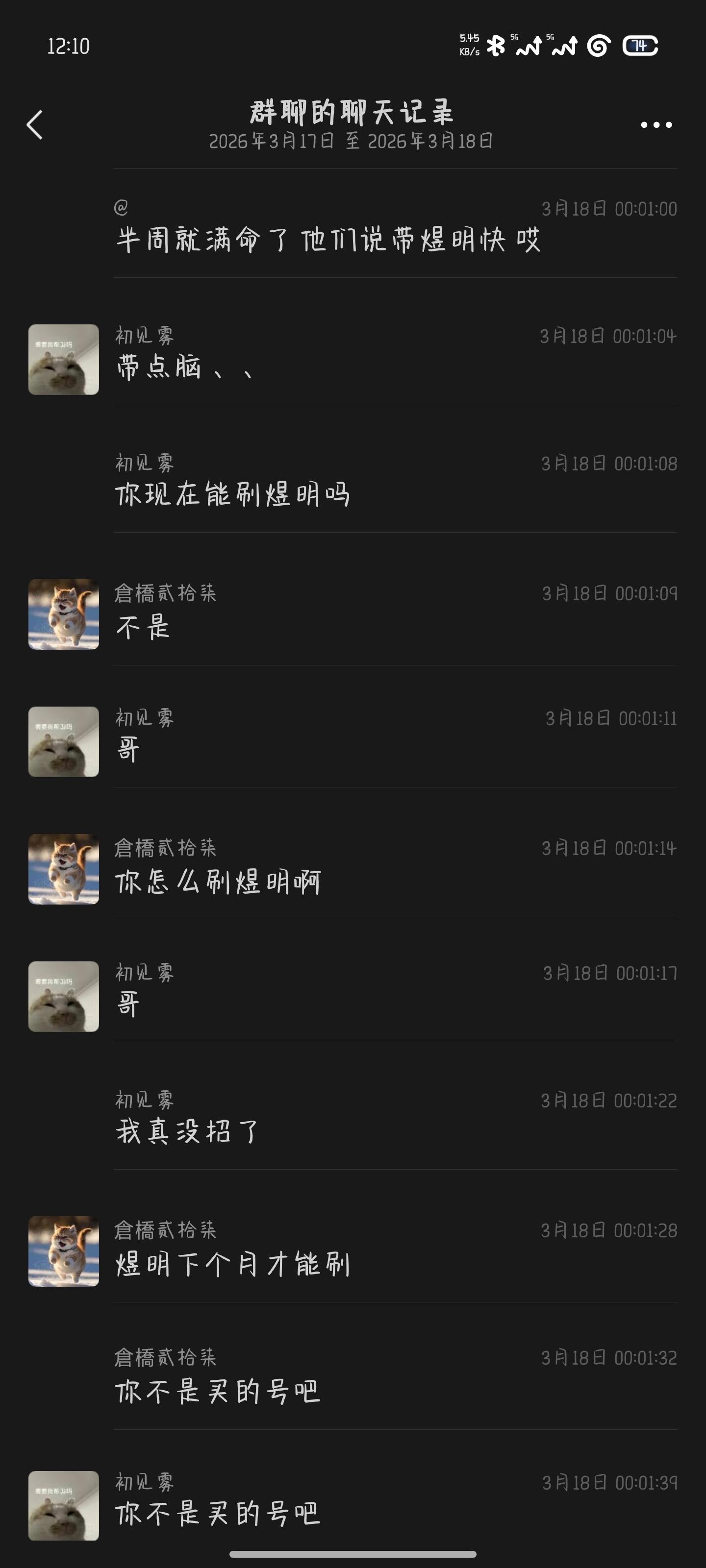Open the three-dot more options menu

tap(656, 125)
